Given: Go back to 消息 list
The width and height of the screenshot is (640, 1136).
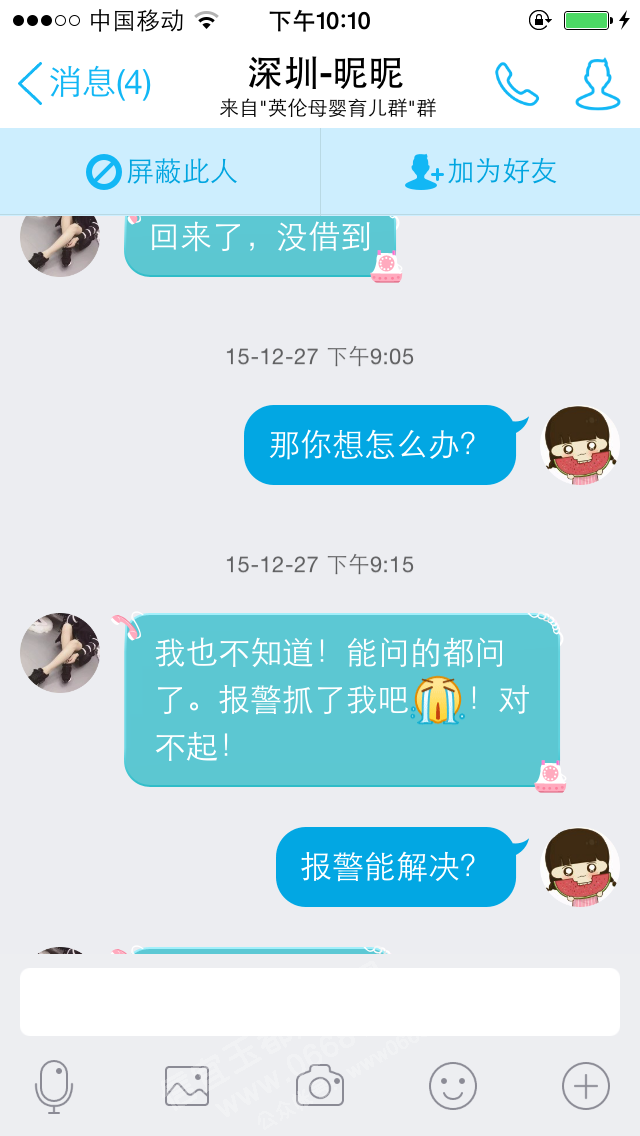Looking at the screenshot, I should pyautogui.click(x=84, y=83).
